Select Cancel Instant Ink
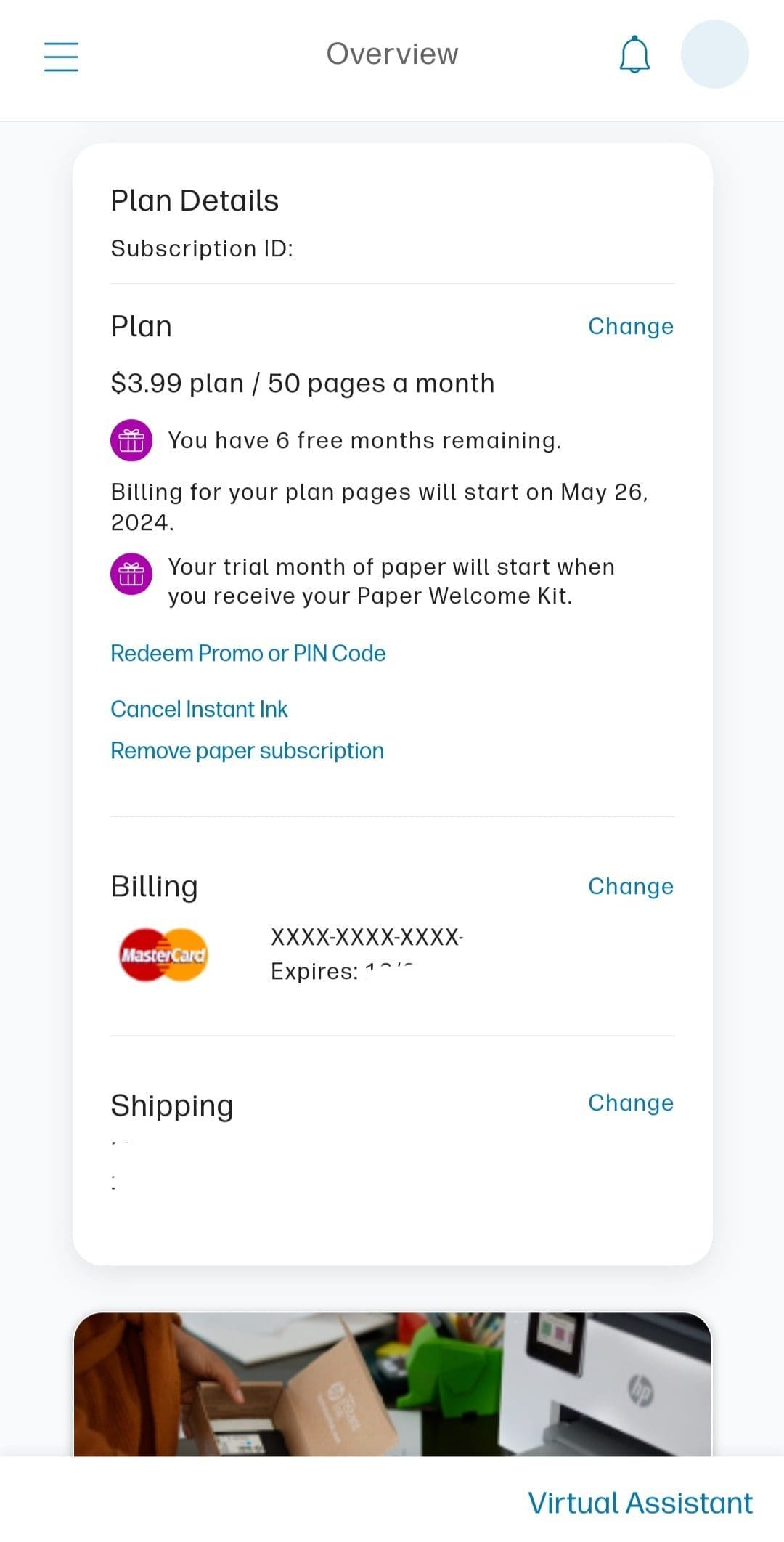 point(199,709)
